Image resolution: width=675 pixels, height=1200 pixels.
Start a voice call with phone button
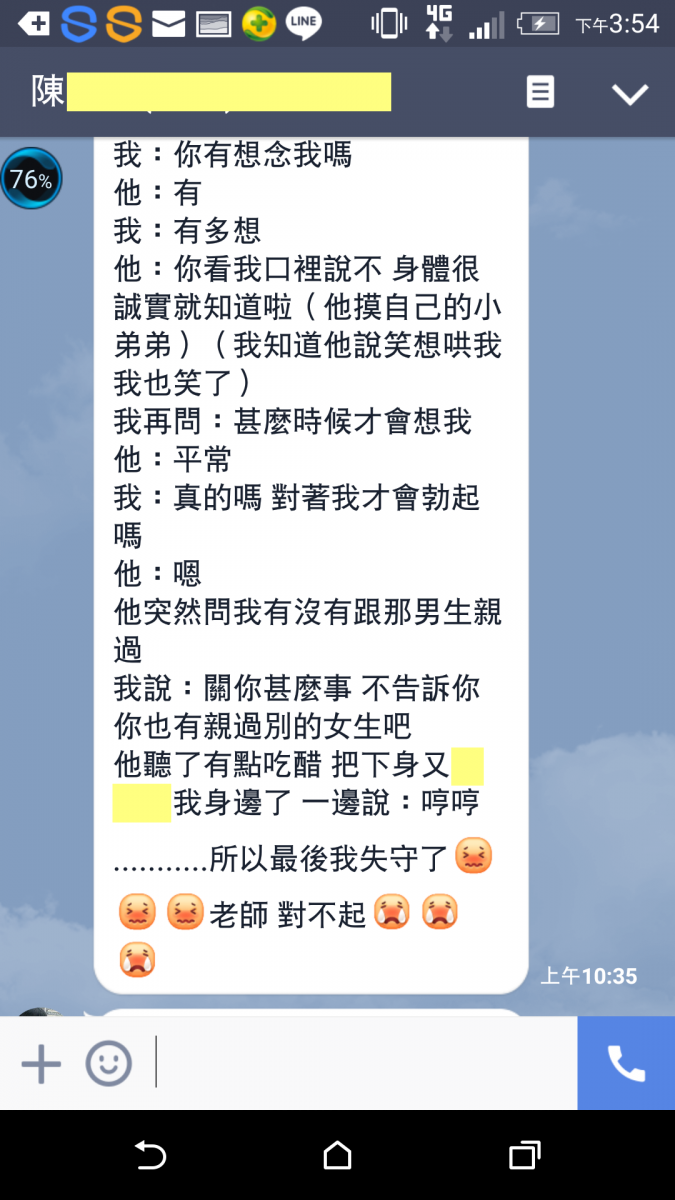(x=626, y=1063)
